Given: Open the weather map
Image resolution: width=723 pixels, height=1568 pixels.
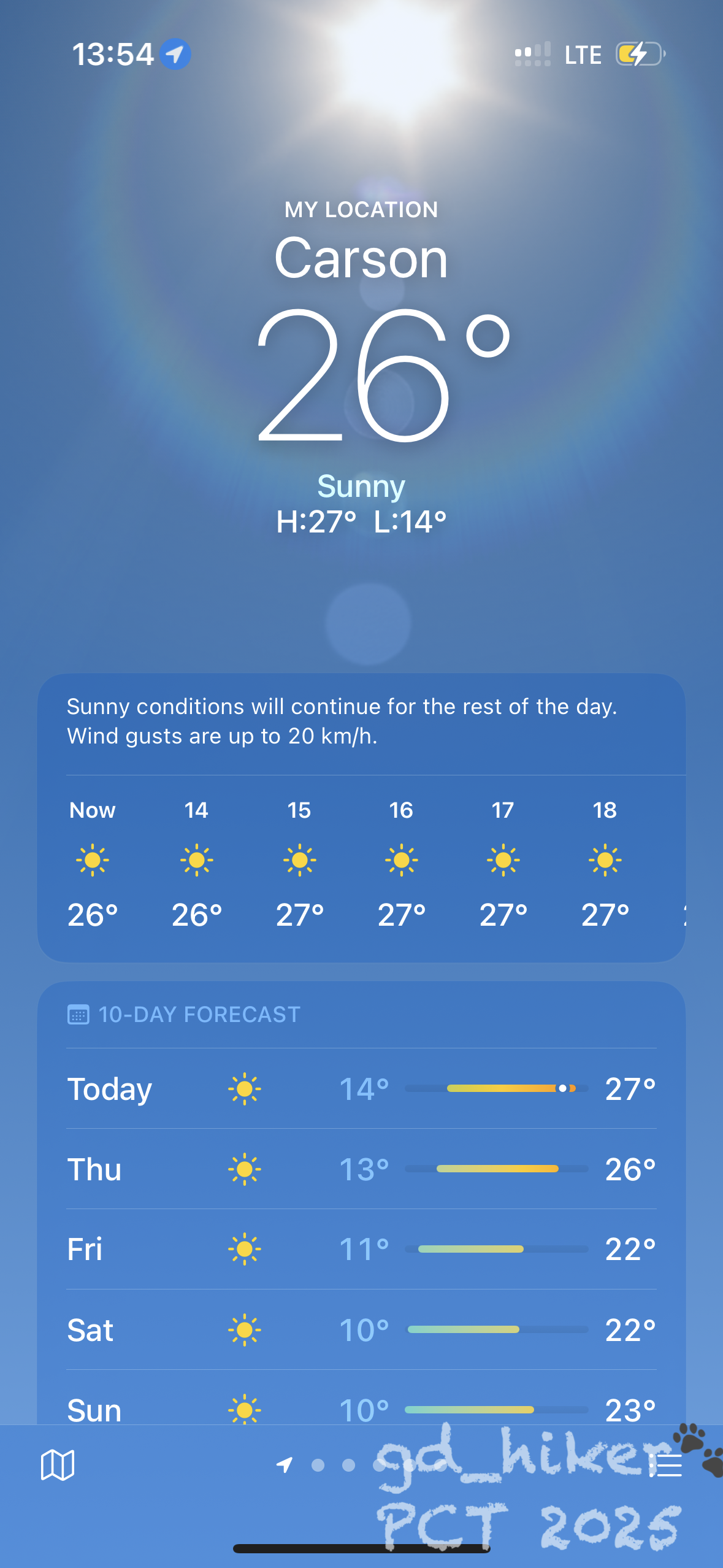Looking at the screenshot, I should coord(57,1465).
